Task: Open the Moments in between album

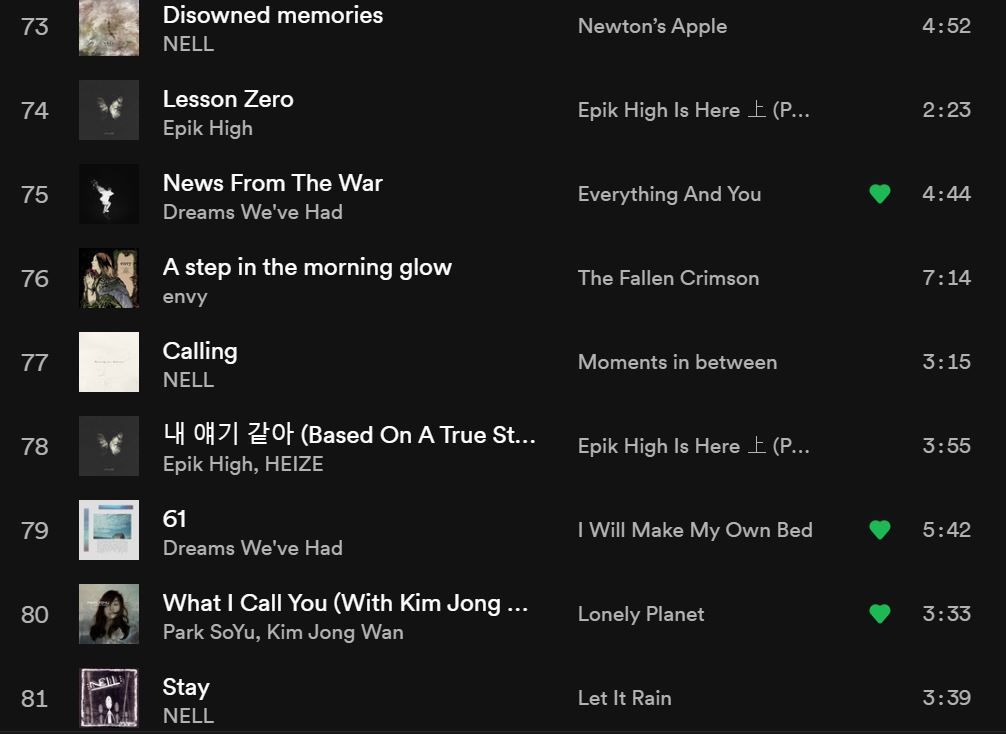Action: tap(677, 362)
